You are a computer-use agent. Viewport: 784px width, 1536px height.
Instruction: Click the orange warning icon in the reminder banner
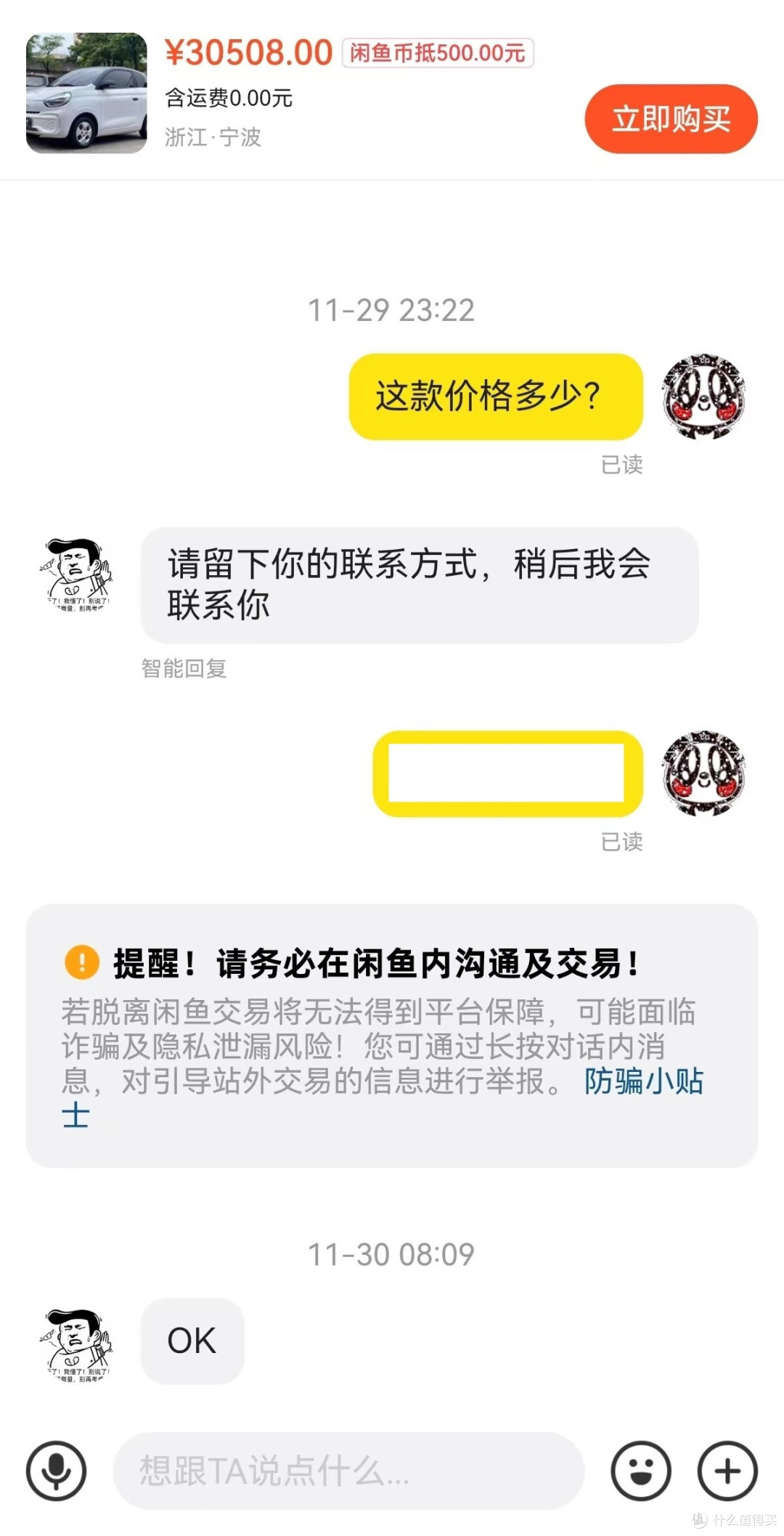[82, 962]
